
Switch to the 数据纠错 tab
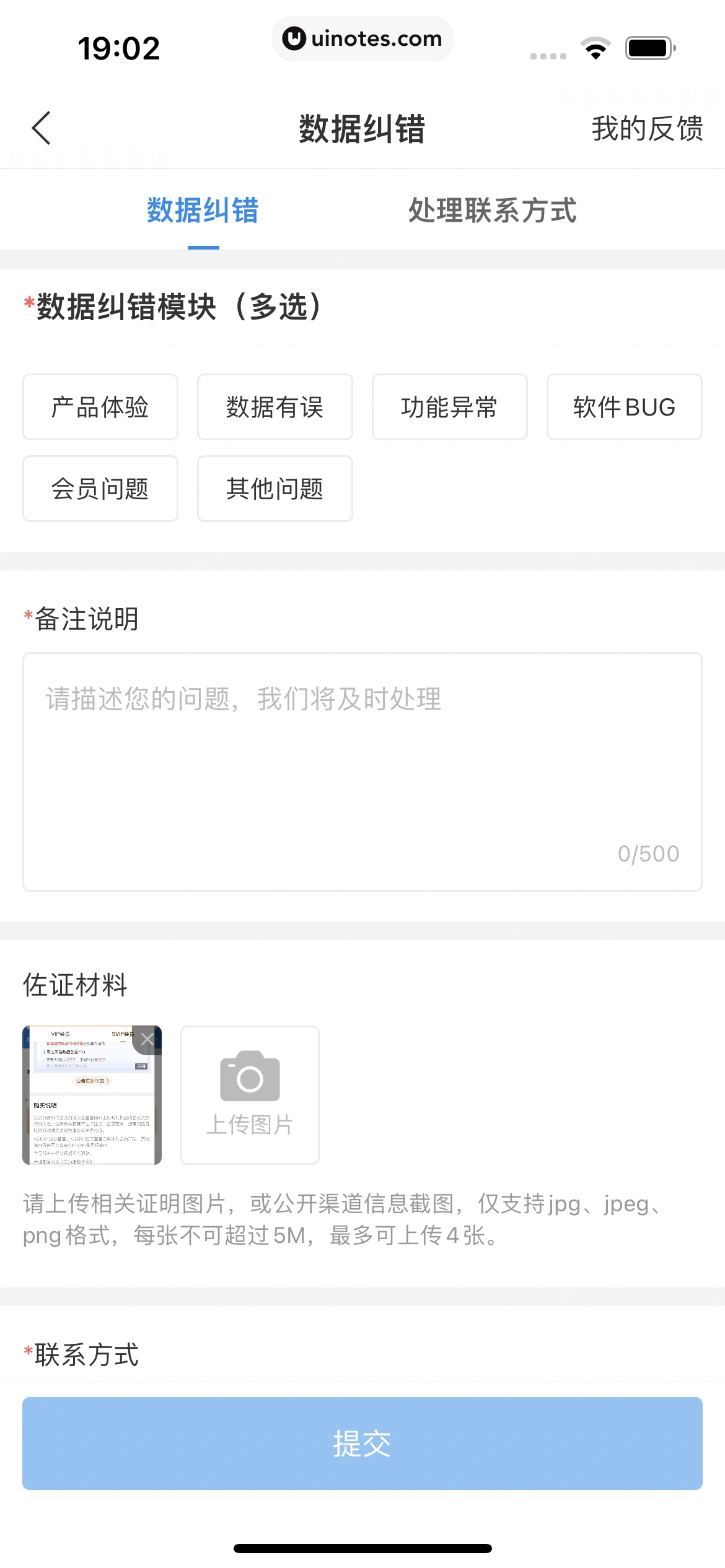(203, 211)
